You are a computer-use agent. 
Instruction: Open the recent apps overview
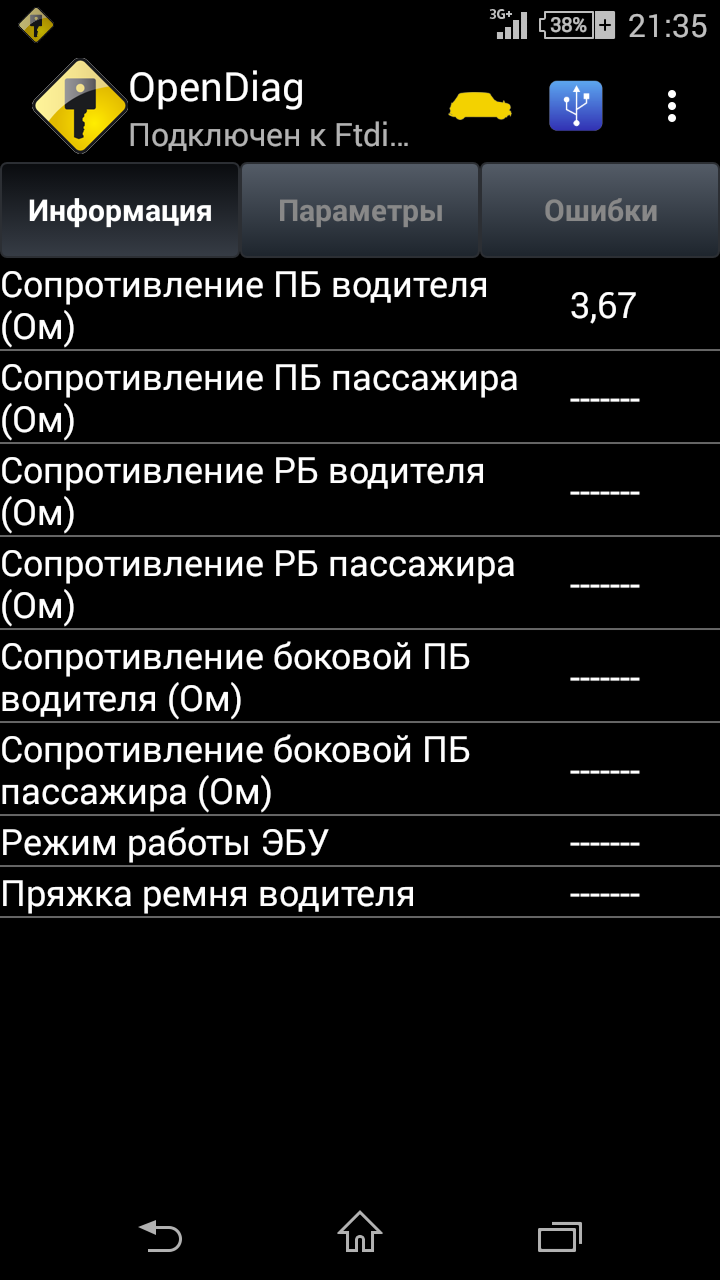click(x=560, y=1236)
